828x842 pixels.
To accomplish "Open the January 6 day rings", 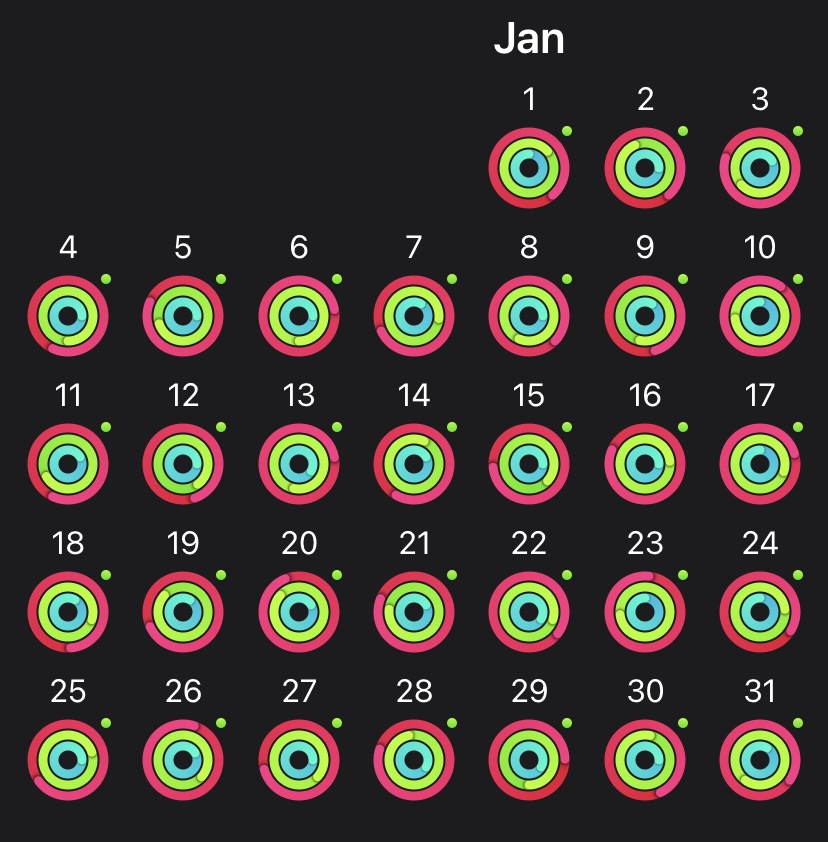I will pos(299,316).
